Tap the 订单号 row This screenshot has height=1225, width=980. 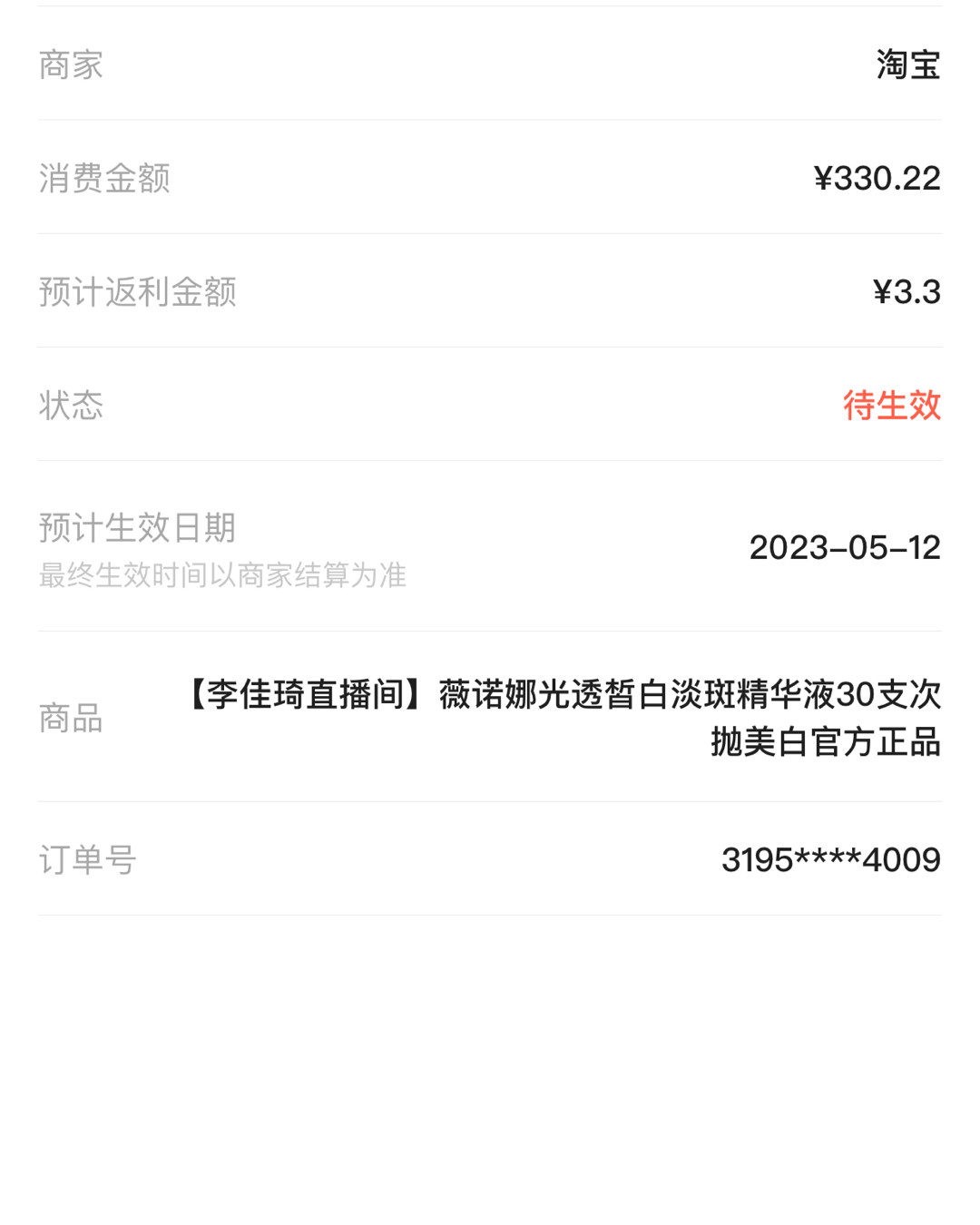coord(490,860)
